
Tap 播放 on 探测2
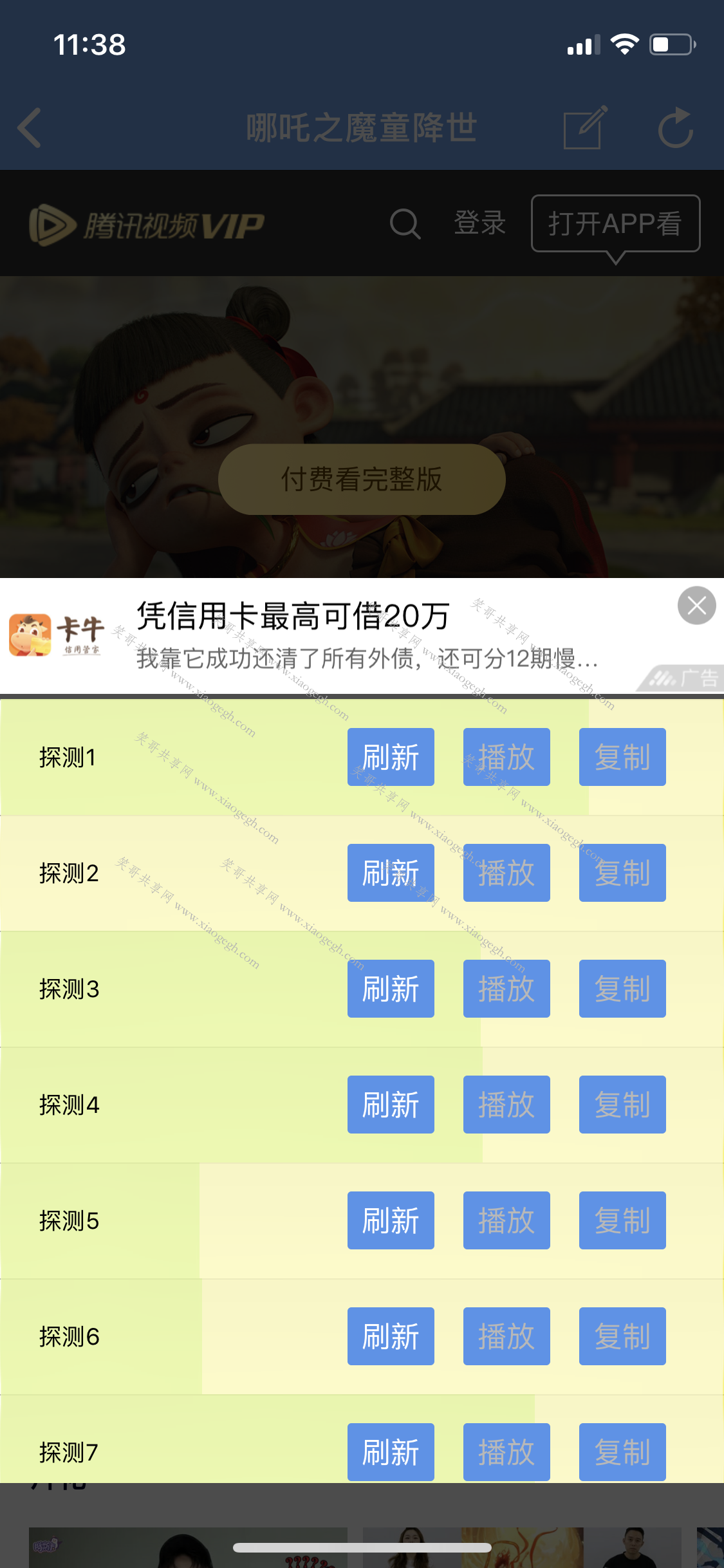click(506, 873)
